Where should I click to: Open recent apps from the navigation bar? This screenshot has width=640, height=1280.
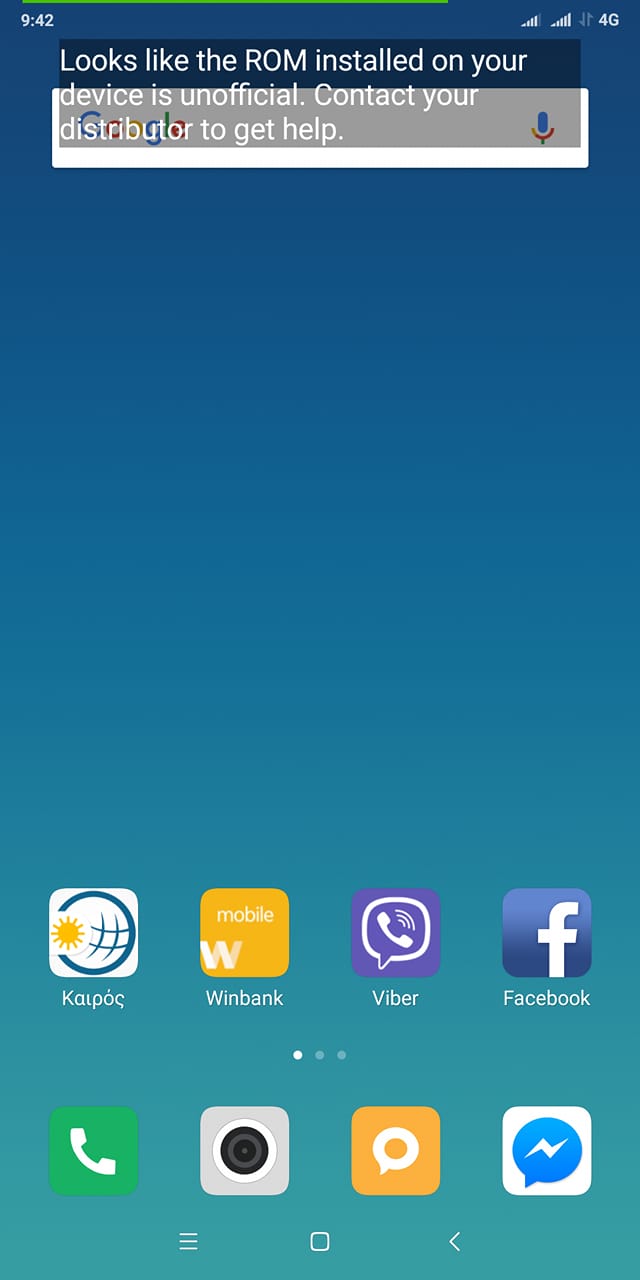point(188,1241)
